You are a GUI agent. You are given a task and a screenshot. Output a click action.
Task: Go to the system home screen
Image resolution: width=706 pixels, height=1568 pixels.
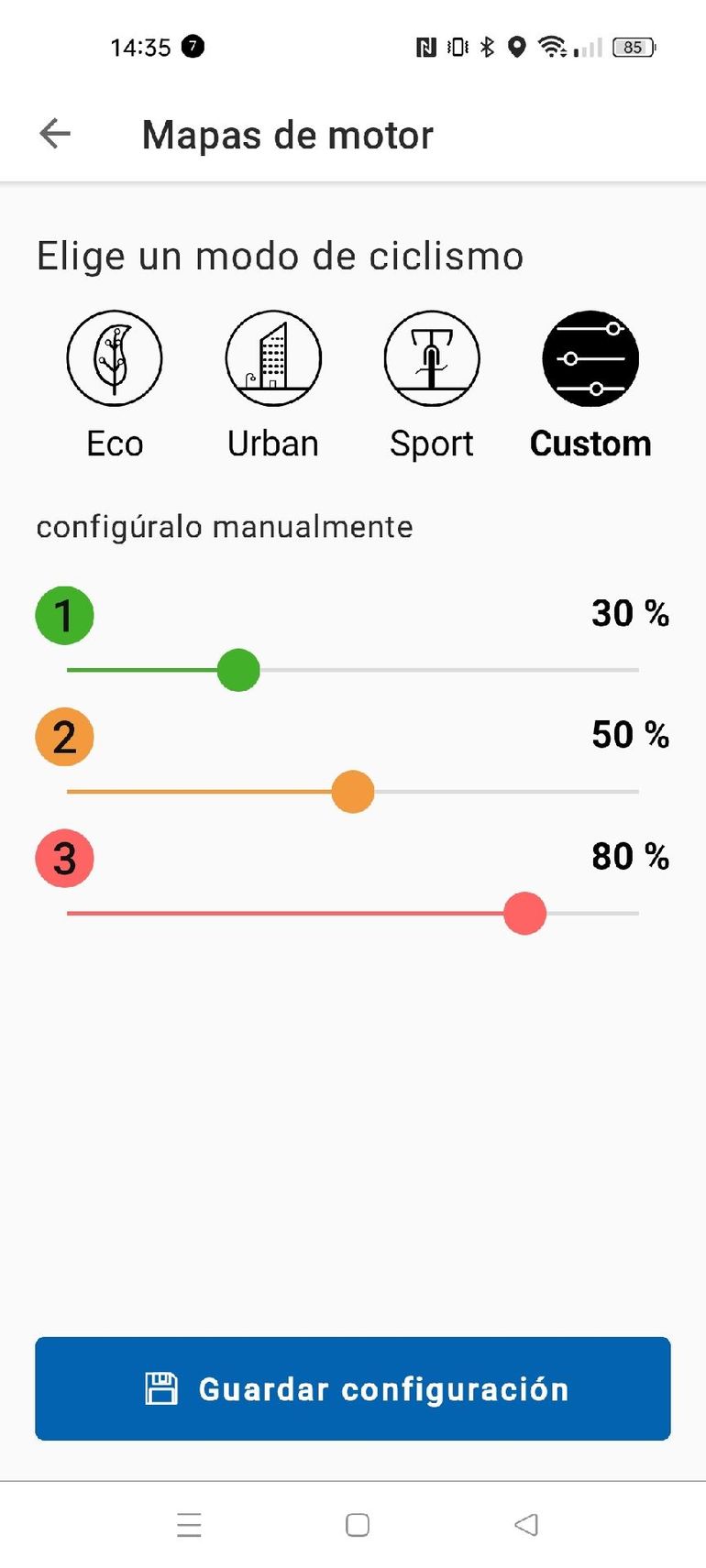(x=358, y=1525)
